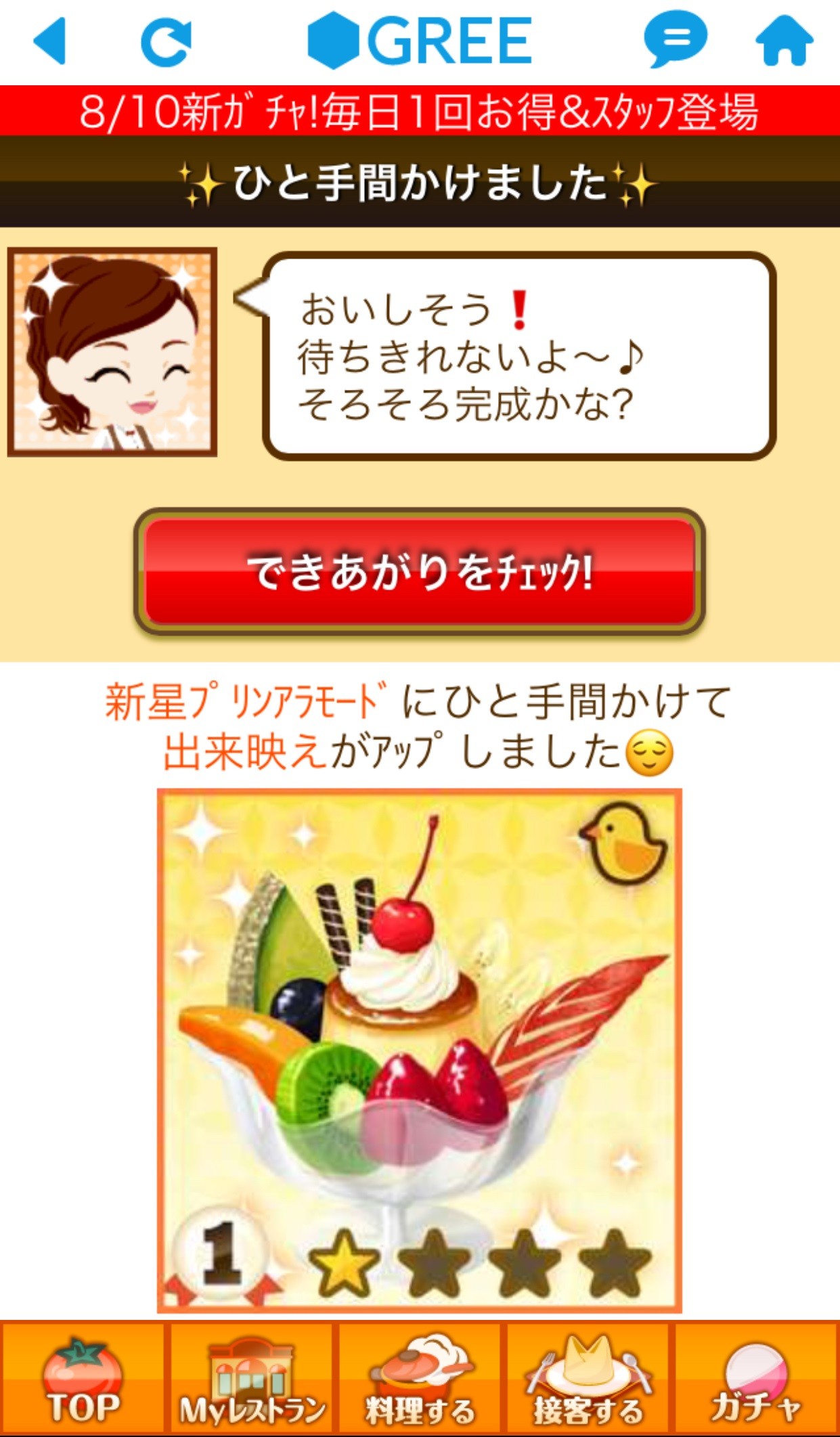This screenshot has height=1437, width=840.
Task: Tap the できあがりをチェック! button
Action: pos(420,572)
